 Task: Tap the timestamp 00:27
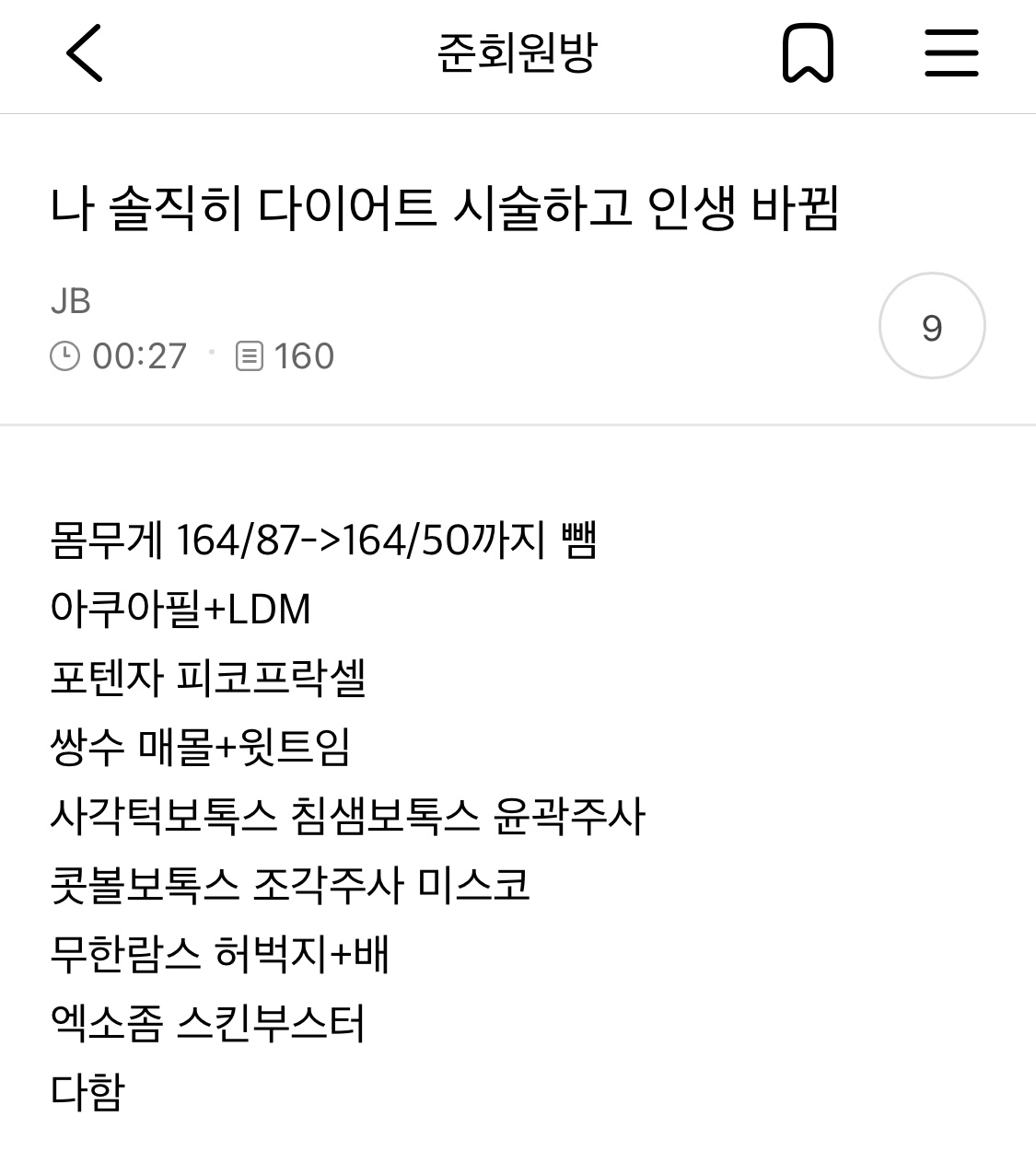(138, 356)
